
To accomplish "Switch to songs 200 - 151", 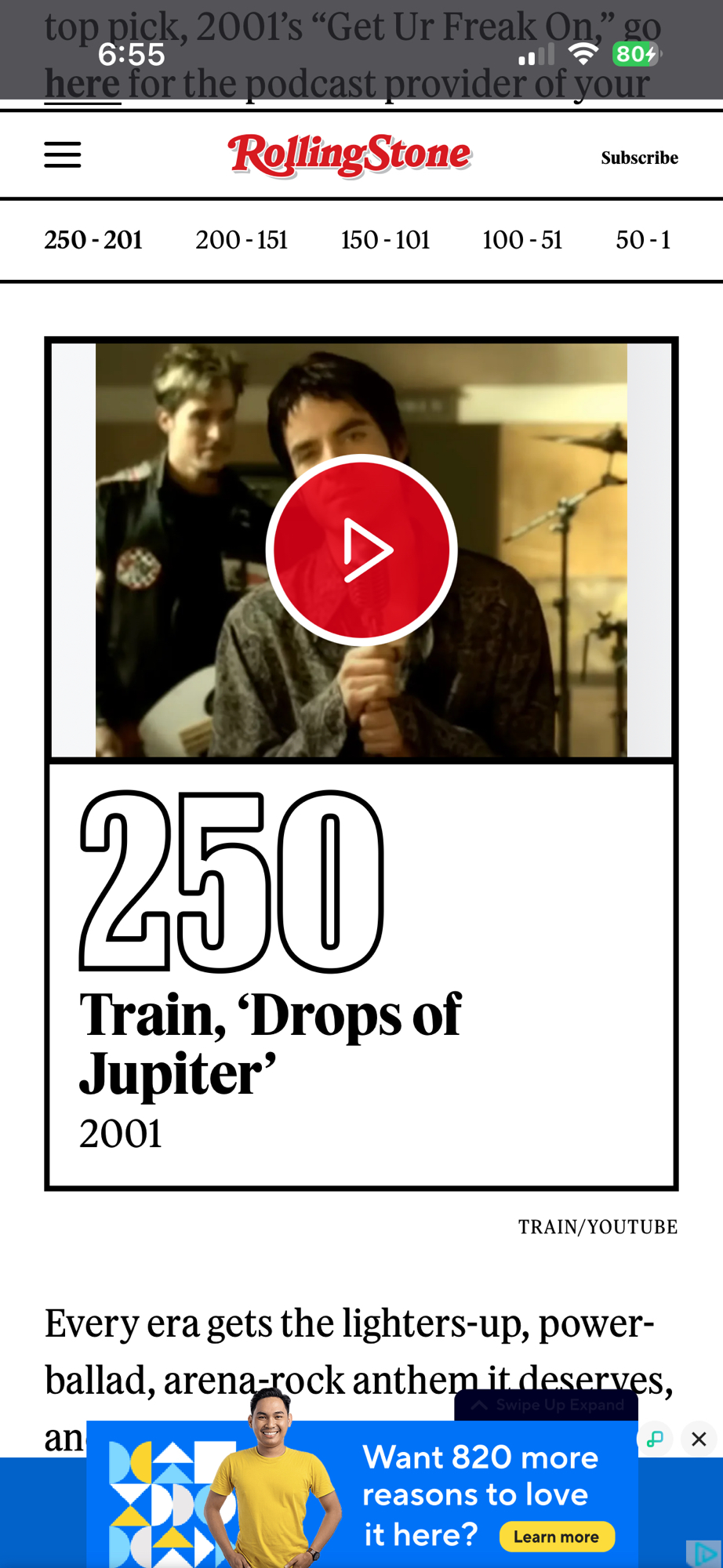I will tap(242, 240).
